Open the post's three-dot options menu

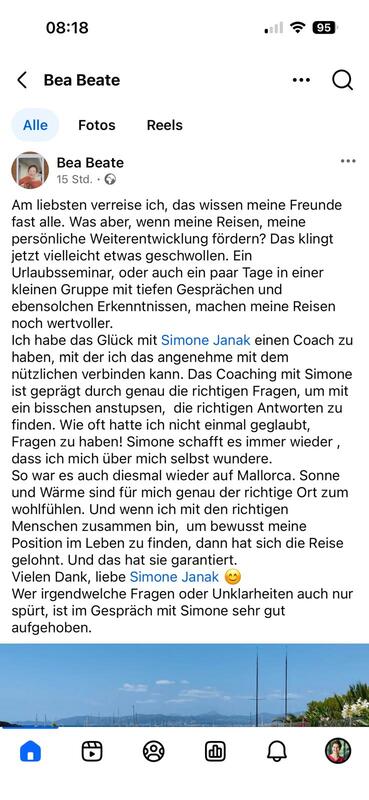coord(348,161)
